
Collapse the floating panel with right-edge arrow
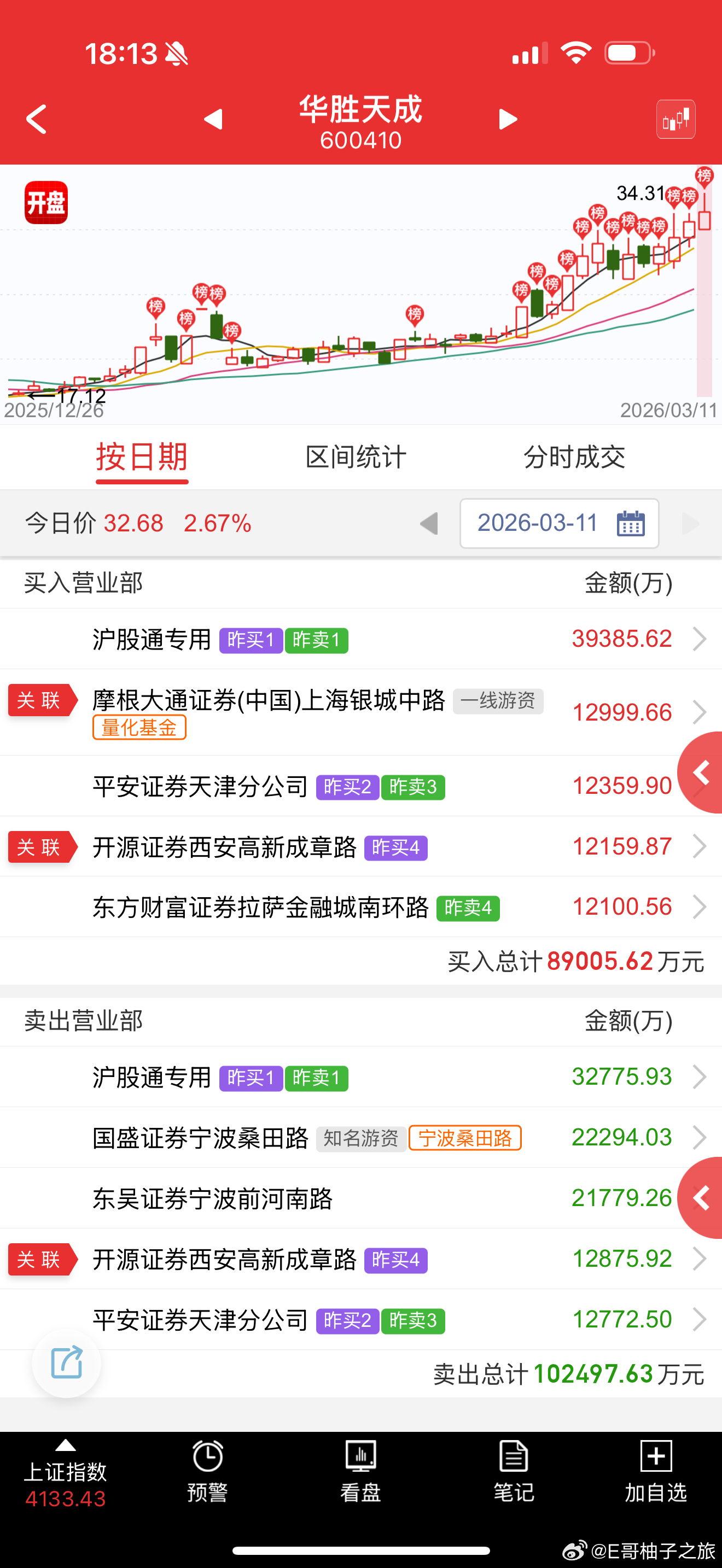(x=701, y=773)
